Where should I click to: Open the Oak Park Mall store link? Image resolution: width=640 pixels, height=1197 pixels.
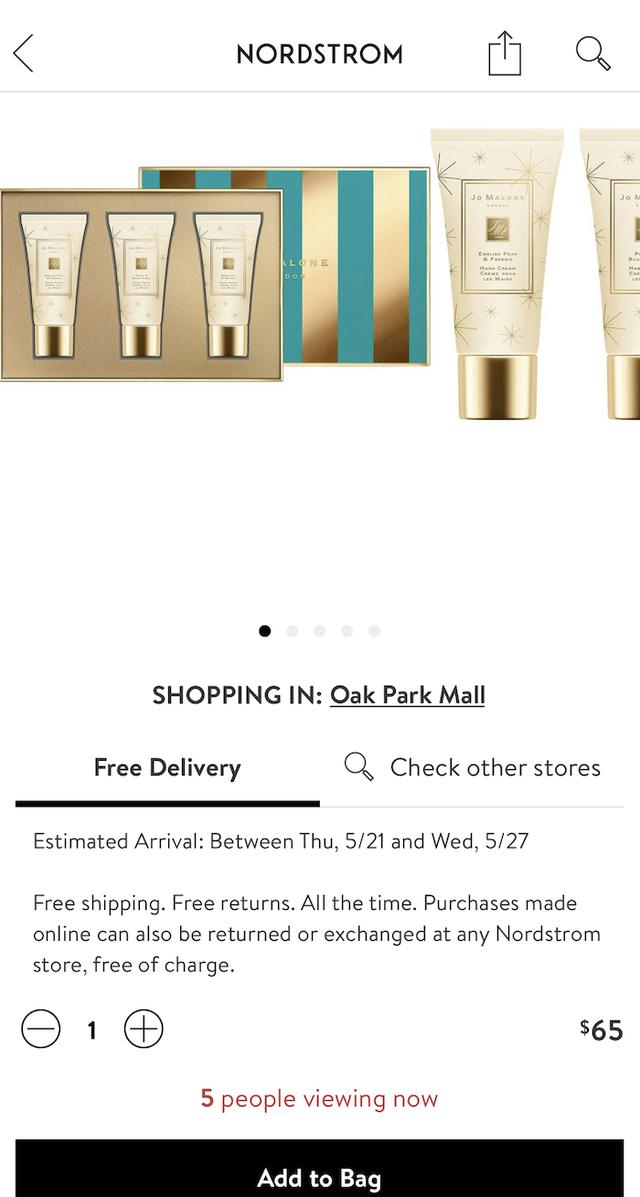(x=407, y=695)
